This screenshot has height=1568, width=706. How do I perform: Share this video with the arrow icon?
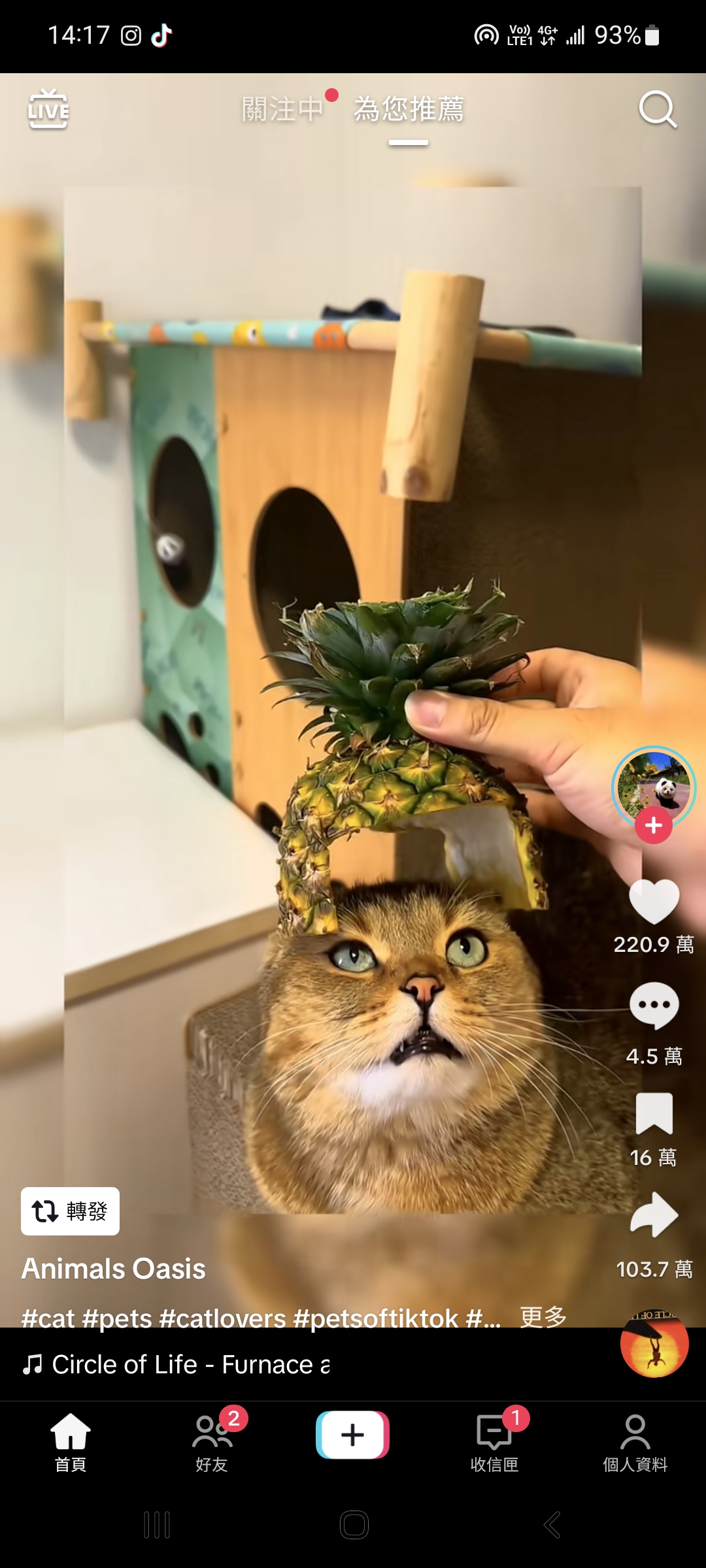tap(654, 1215)
